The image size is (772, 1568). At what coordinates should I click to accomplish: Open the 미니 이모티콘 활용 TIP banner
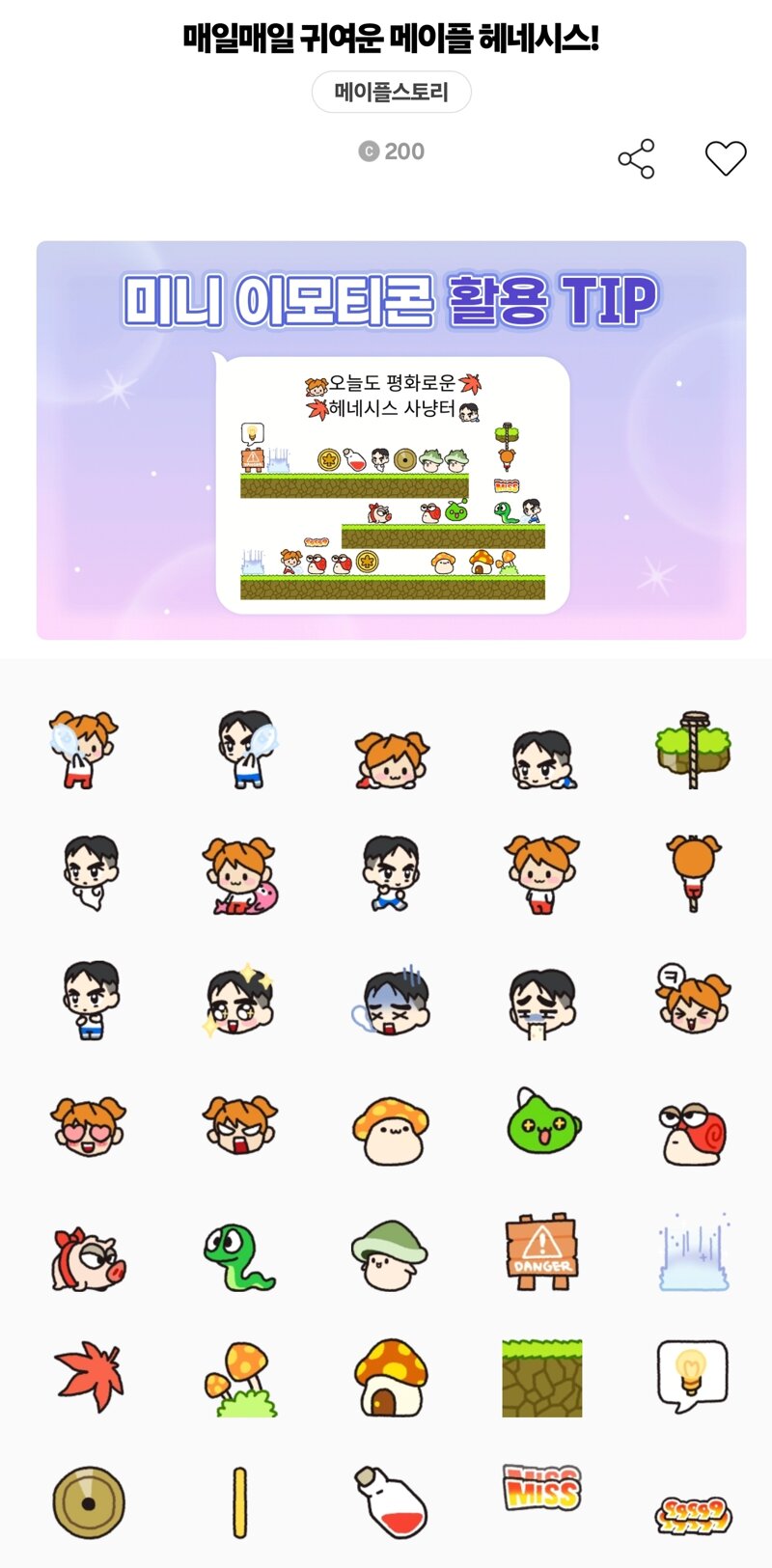(391, 440)
